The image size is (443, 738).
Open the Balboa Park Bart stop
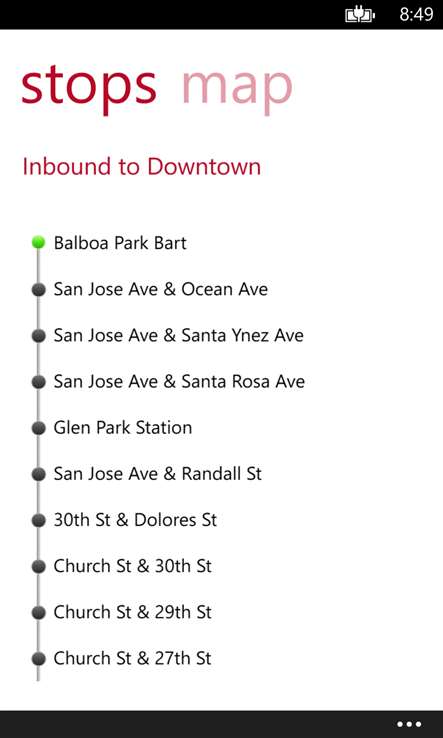[x=120, y=243]
